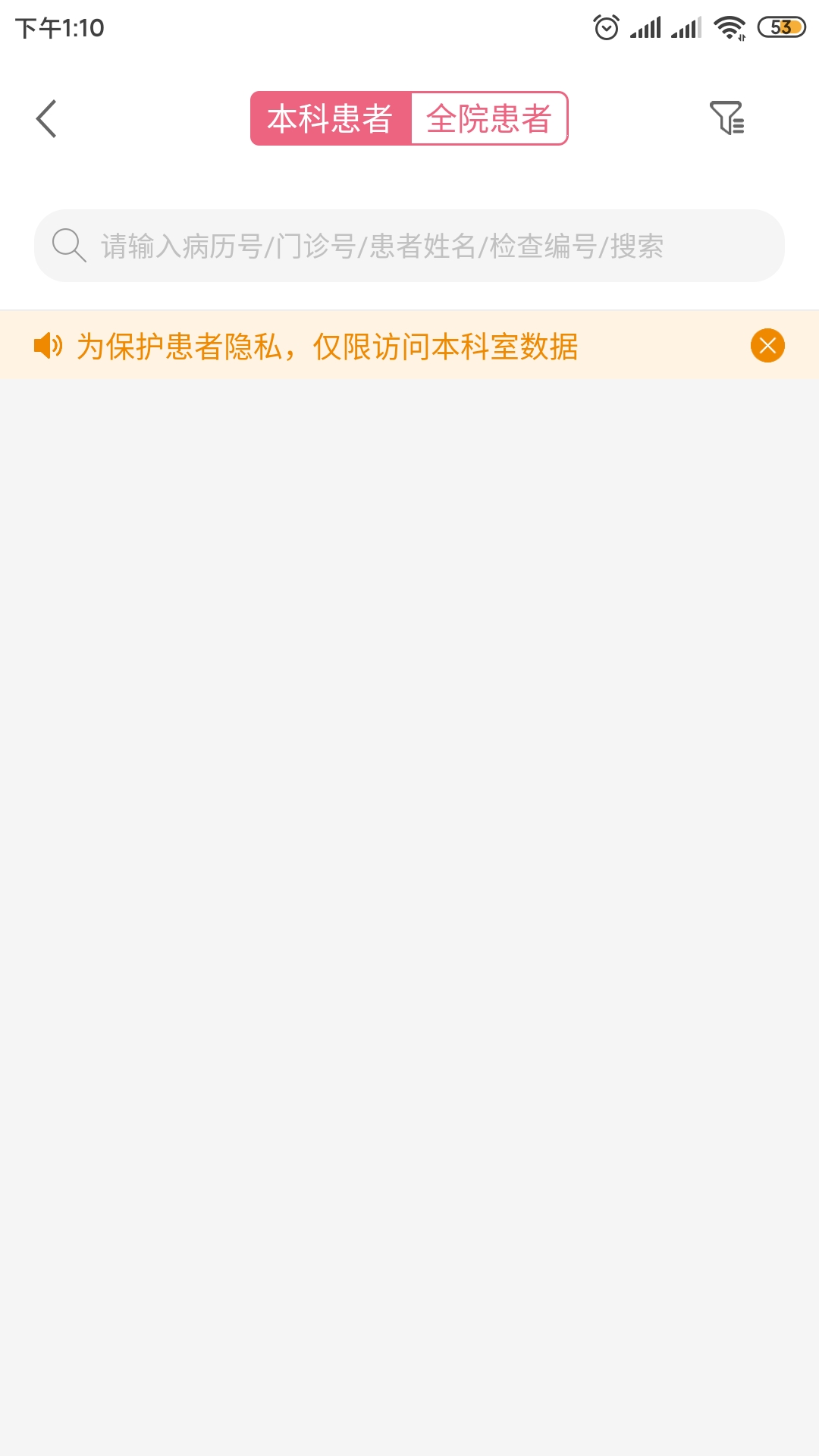Tap the search input field
Viewport: 819px width, 1456px height.
click(409, 244)
